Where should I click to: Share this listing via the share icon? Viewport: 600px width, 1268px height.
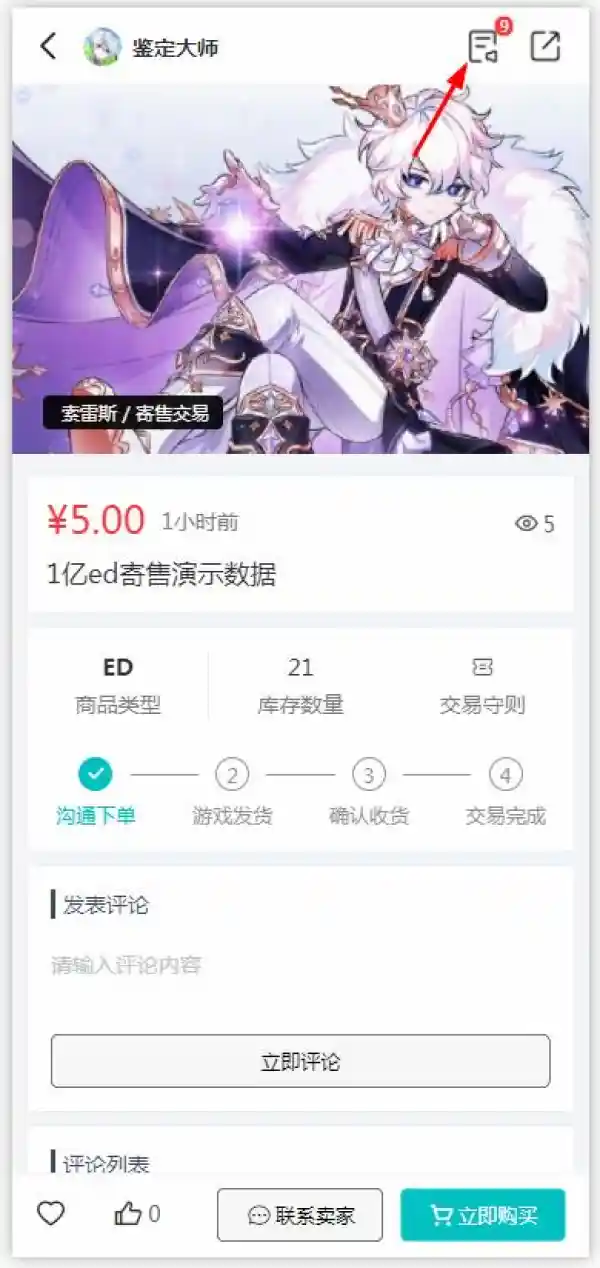click(545, 46)
